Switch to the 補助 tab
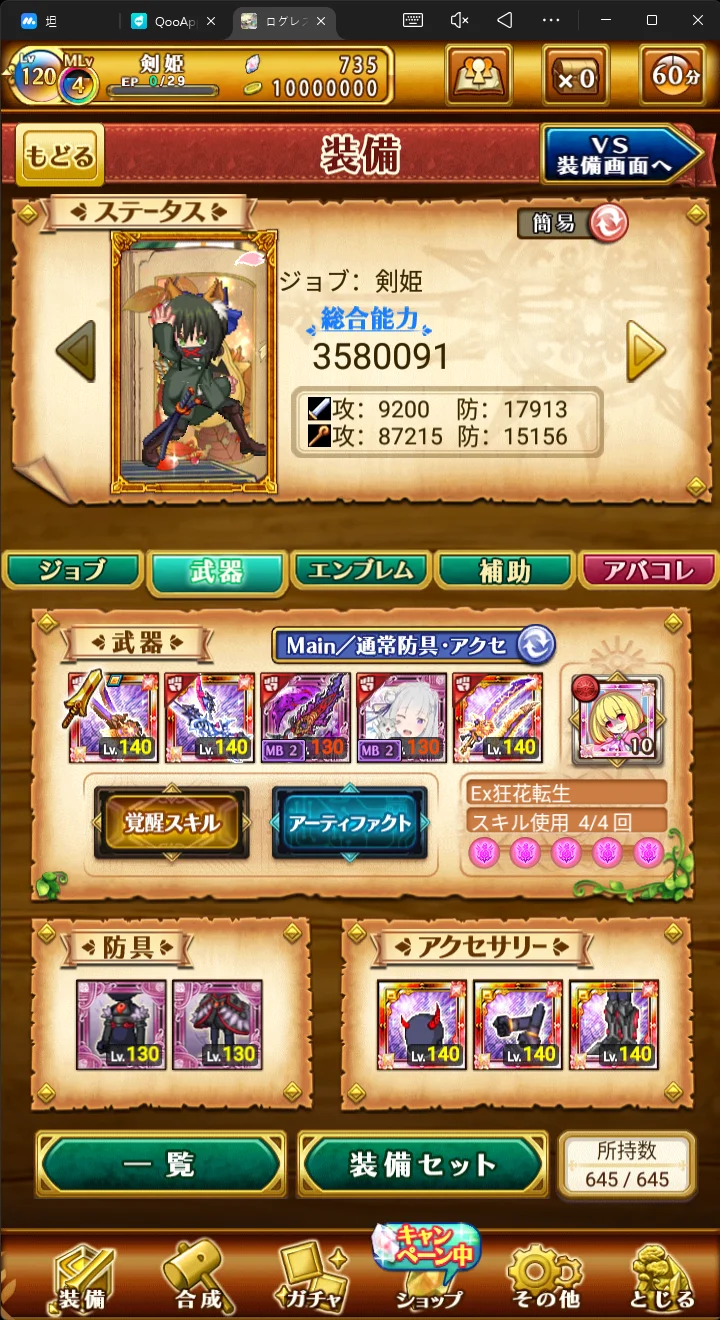720x1320 pixels. click(x=504, y=570)
